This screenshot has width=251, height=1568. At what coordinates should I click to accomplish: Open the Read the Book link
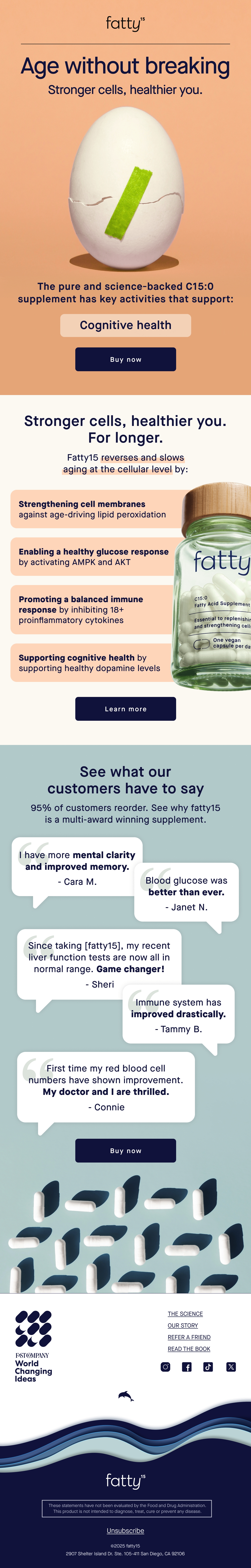[x=189, y=1348]
